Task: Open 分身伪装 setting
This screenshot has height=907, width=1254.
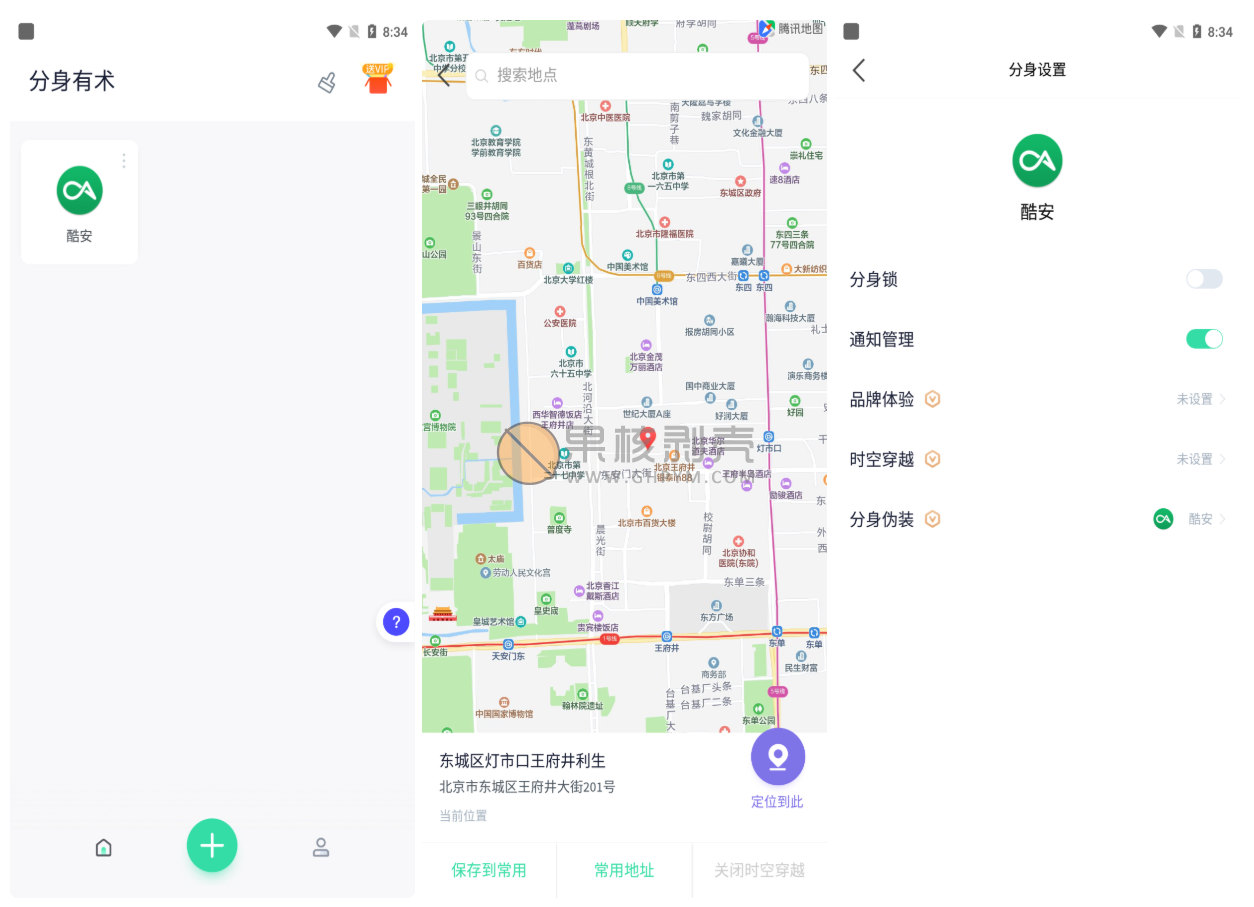Action: pyautogui.click(x=1037, y=519)
